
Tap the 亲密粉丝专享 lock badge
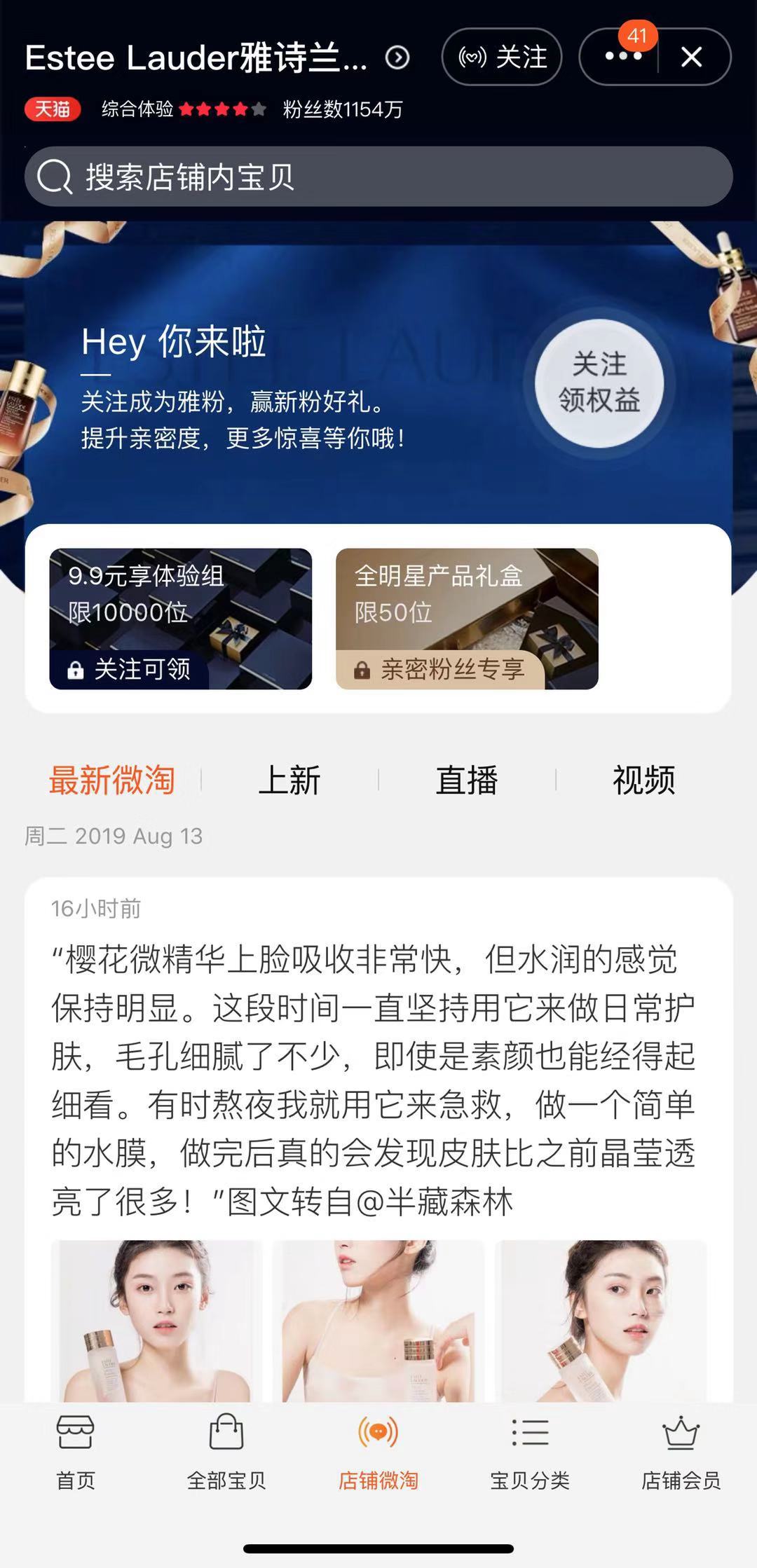coord(441,670)
